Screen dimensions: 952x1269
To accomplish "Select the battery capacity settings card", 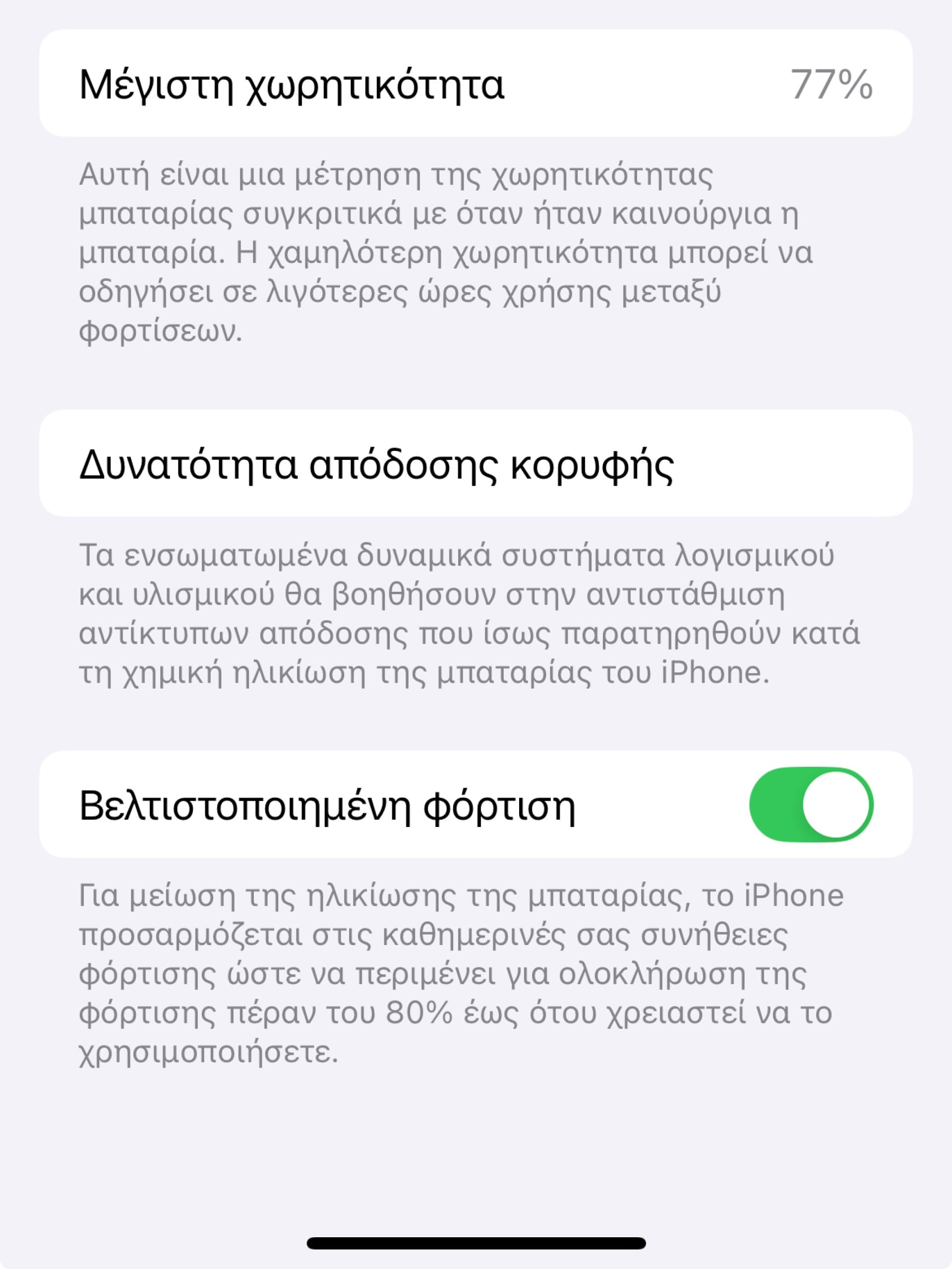I will (x=476, y=84).
